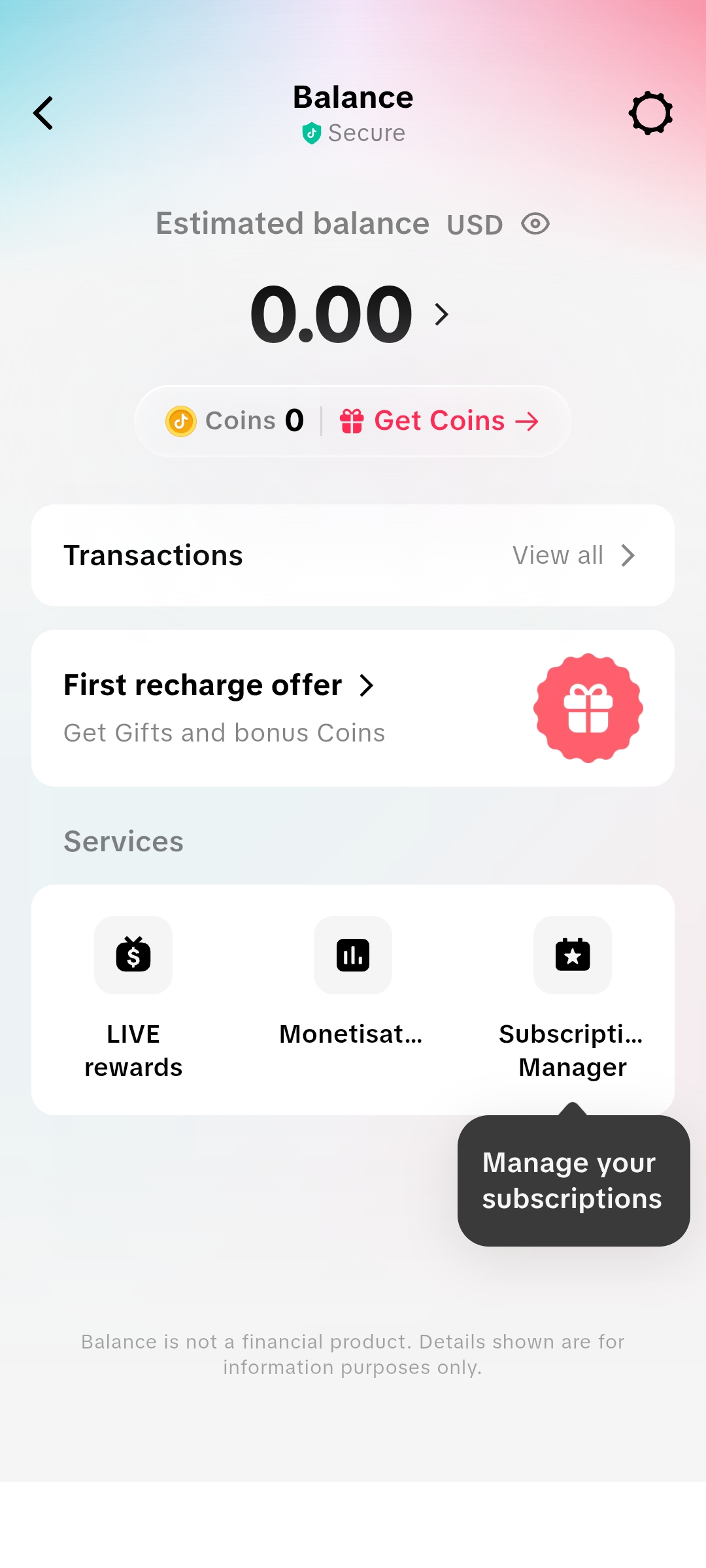Go back from the Balance page
706x1568 pixels.
coord(43,113)
